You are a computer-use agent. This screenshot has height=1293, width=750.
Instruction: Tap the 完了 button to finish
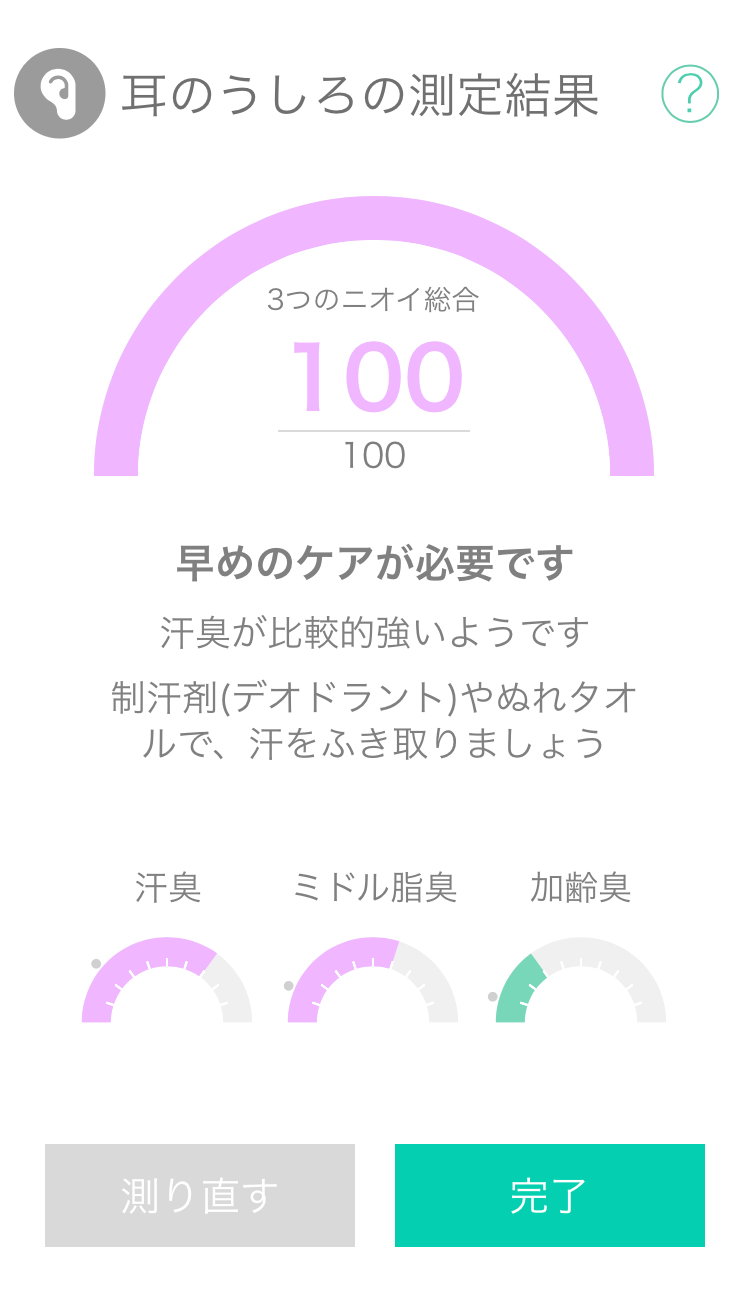(550, 1195)
